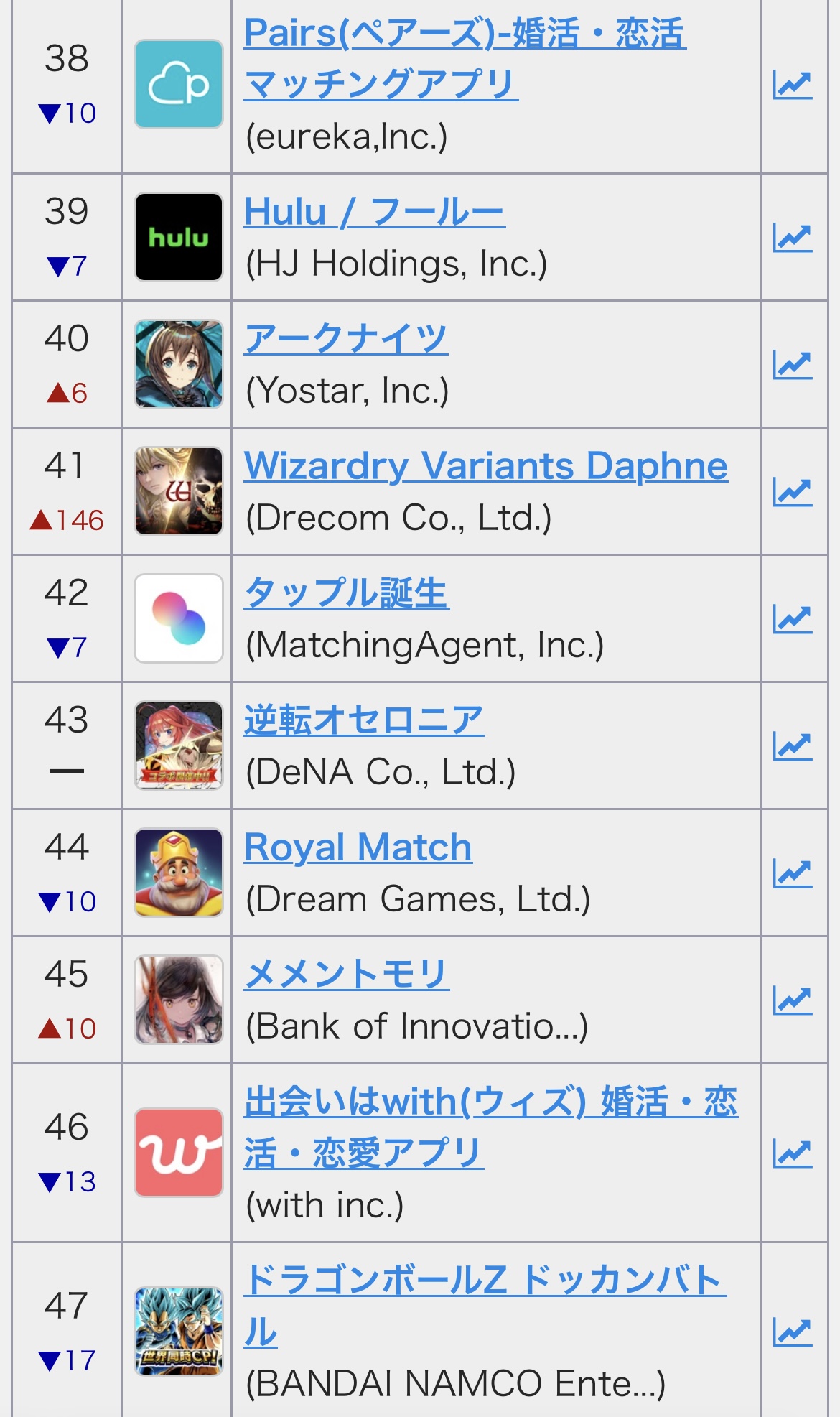Open the Hulu / フールー link
Viewport: 840px width, 1417px height.
[375, 212]
